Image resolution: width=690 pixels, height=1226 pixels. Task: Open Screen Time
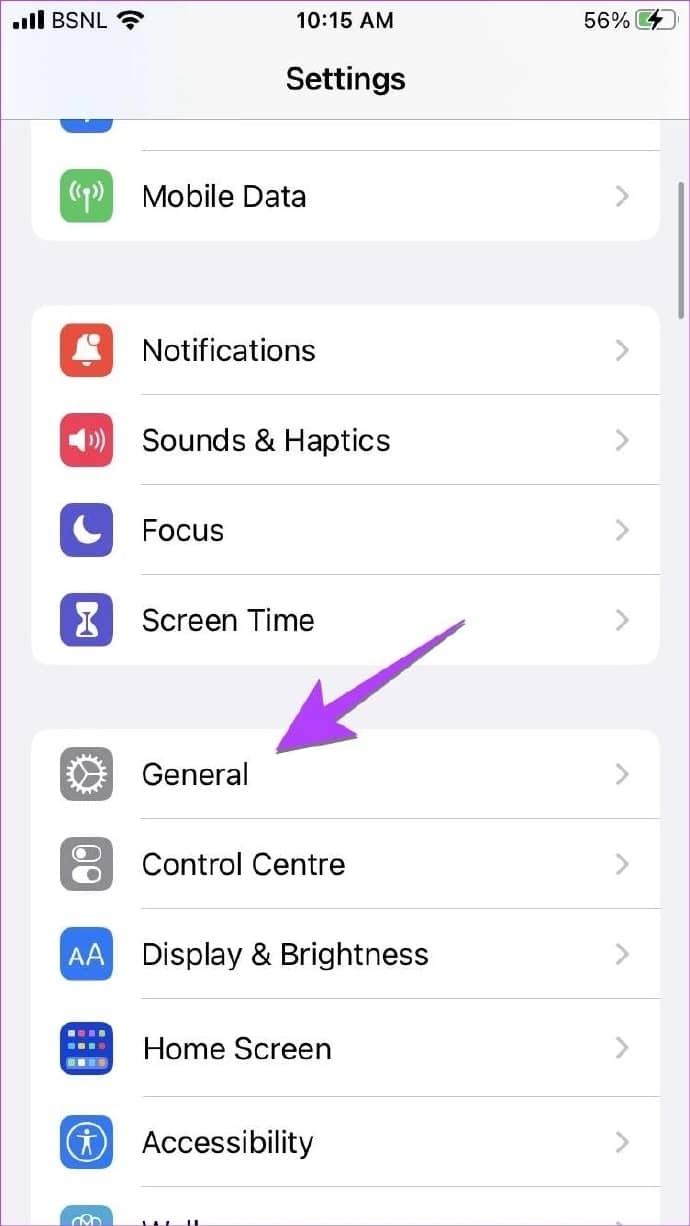(345, 620)
